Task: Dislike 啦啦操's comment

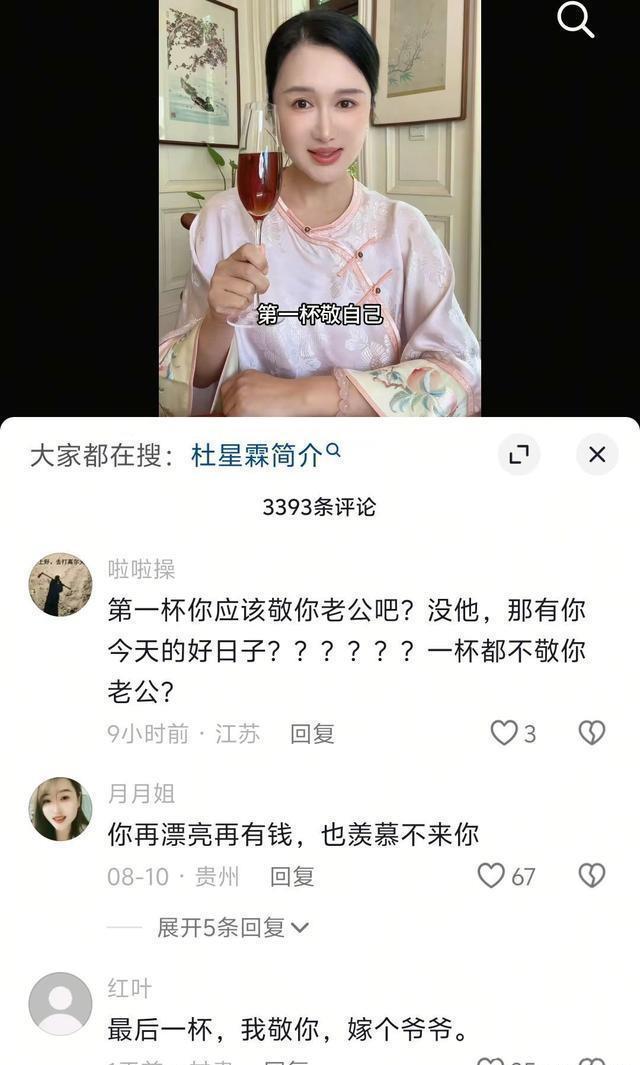Action: [592, 733]
